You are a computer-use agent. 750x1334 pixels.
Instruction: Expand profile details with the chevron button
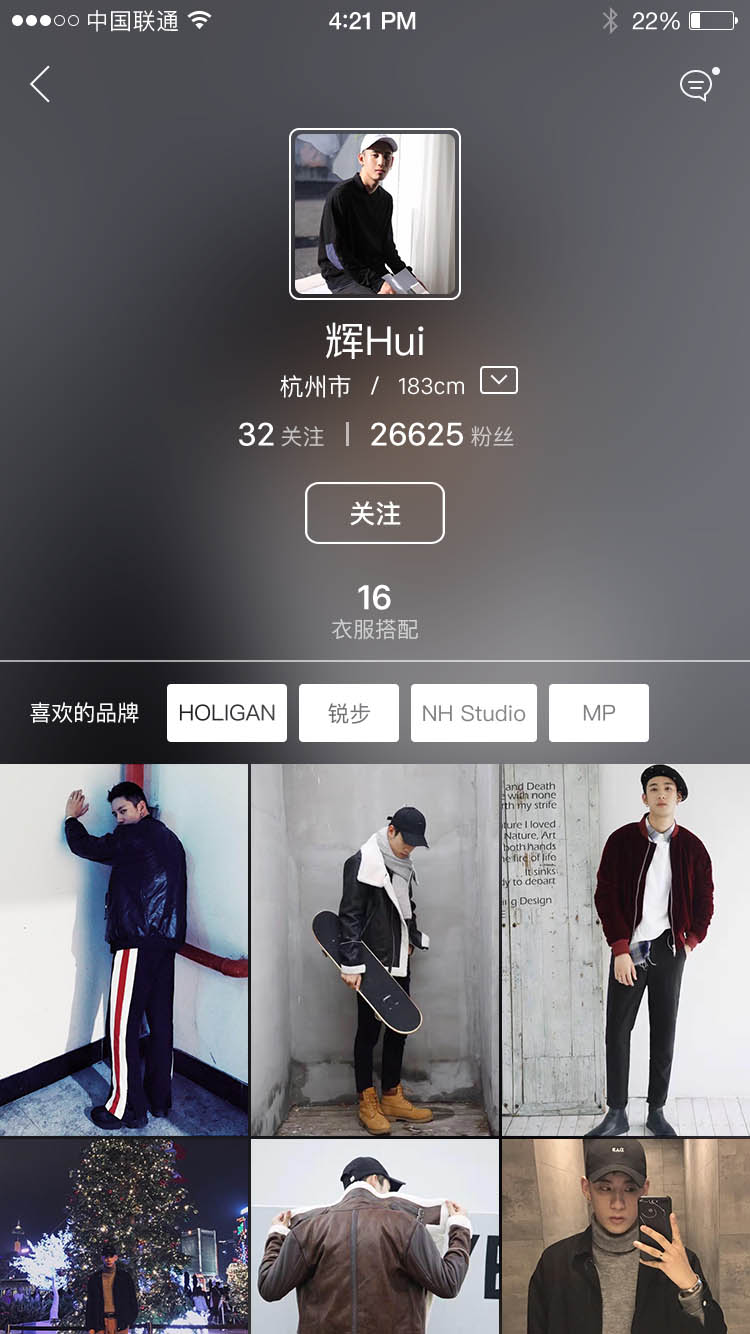498,381
